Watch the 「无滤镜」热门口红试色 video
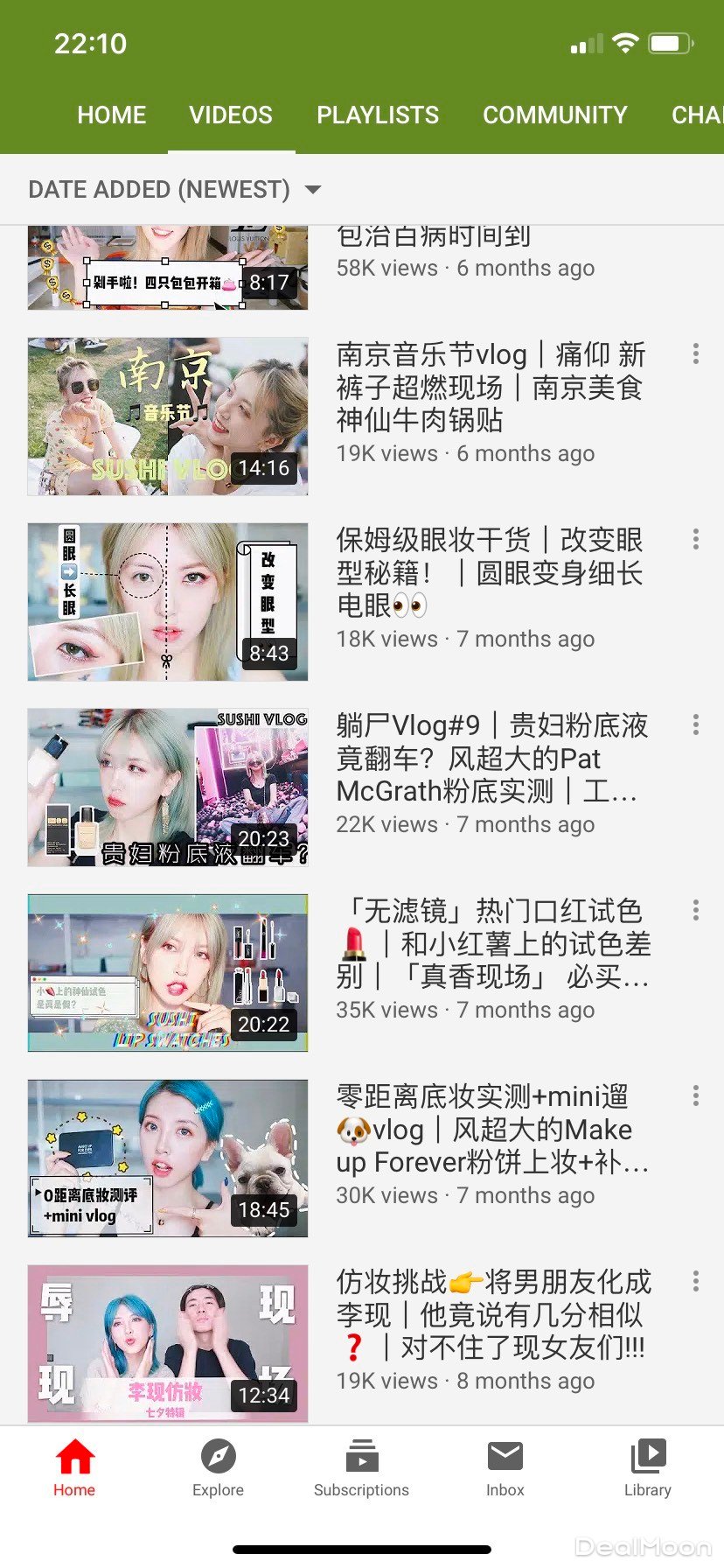Screen dimensions: 724x1568 pyautogui.click(x=168, y=973)
